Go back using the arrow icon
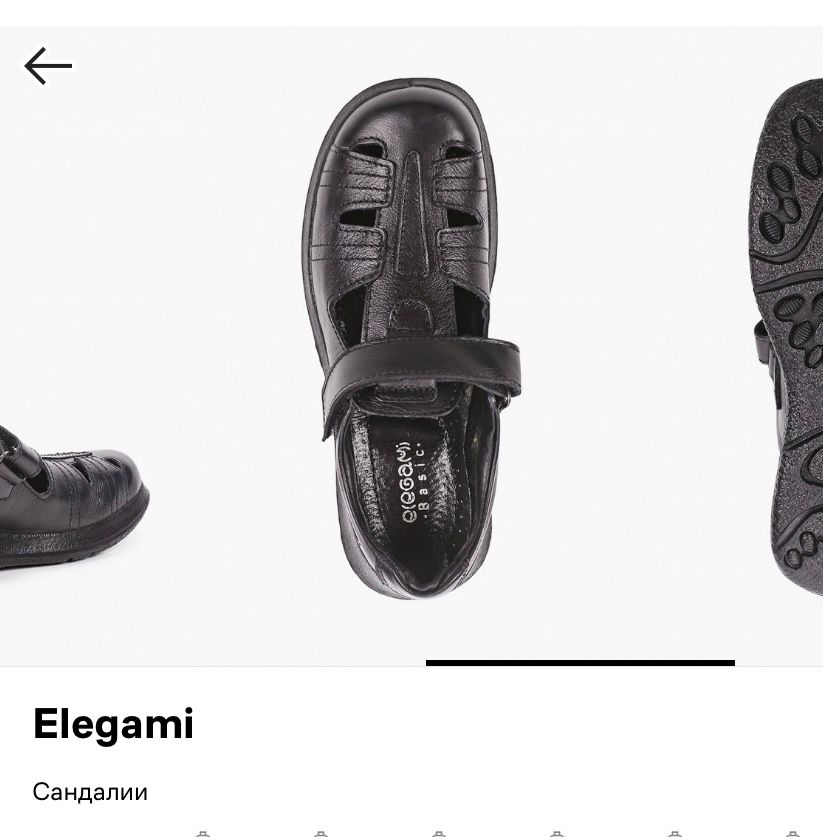This screenshot has width=823, height=837. [x=48, y=66]
